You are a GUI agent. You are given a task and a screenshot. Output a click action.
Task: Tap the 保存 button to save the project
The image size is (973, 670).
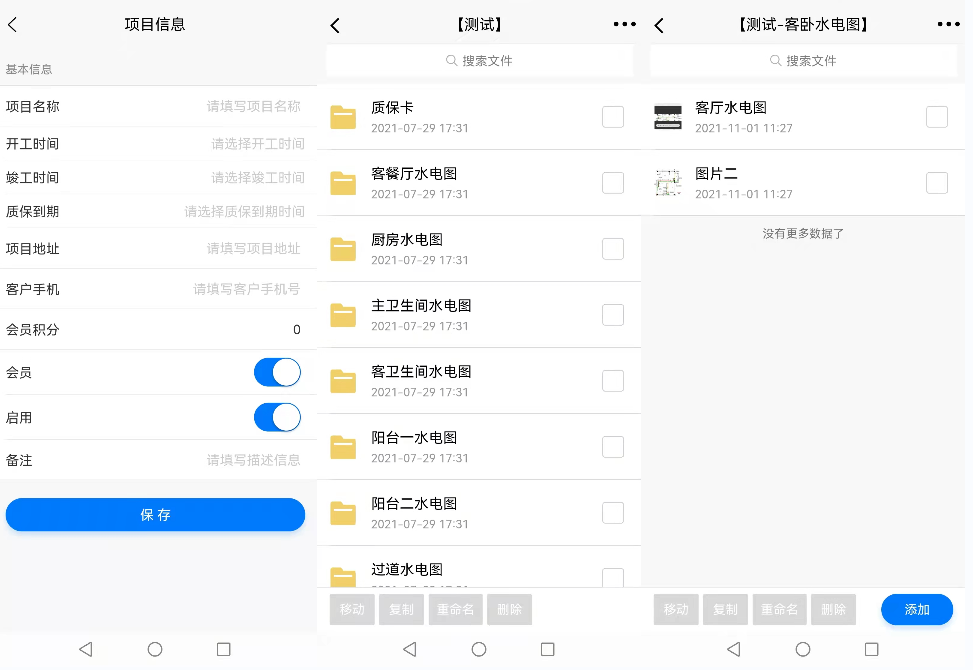tap(155, 515)
